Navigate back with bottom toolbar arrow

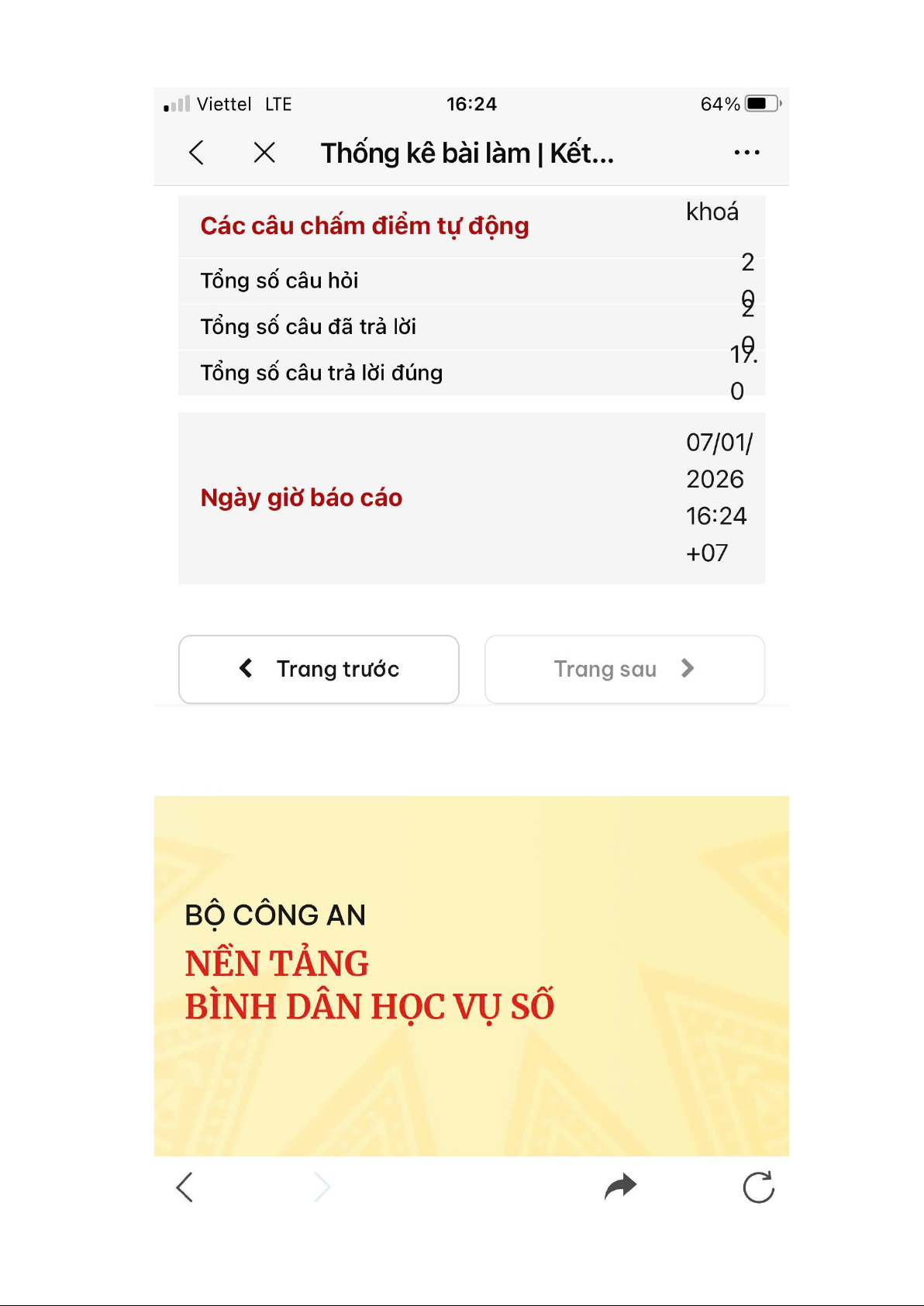click(184, 1187)
